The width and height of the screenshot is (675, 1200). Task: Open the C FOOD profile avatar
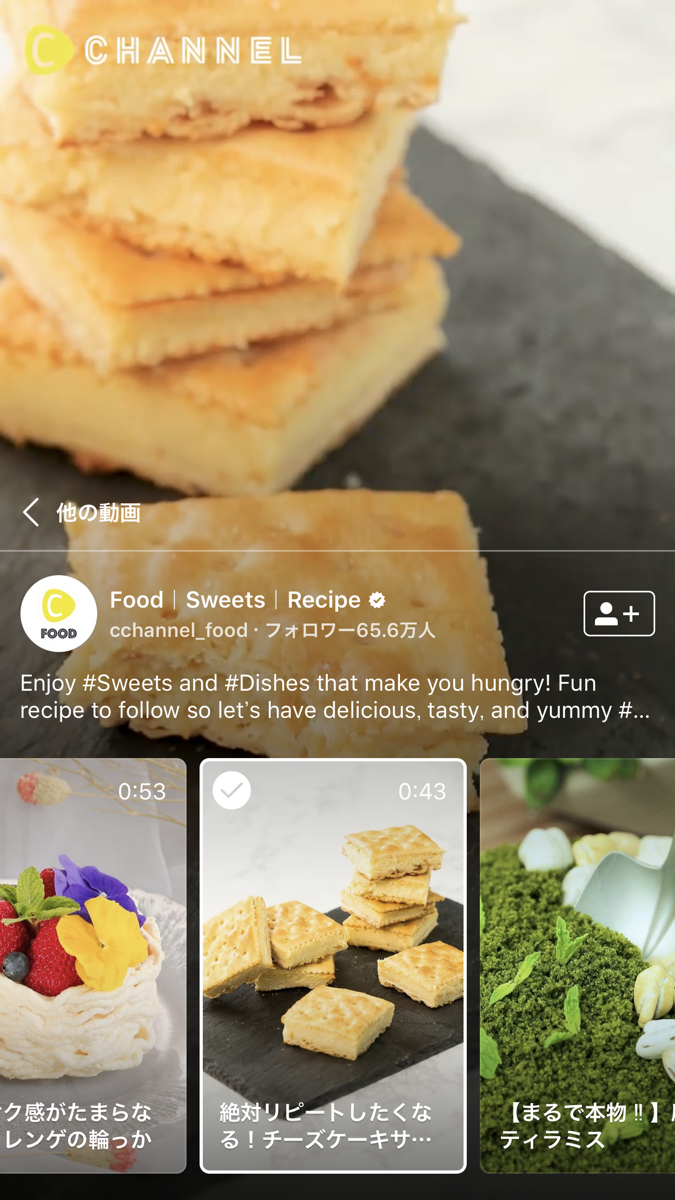click(59, 614)
